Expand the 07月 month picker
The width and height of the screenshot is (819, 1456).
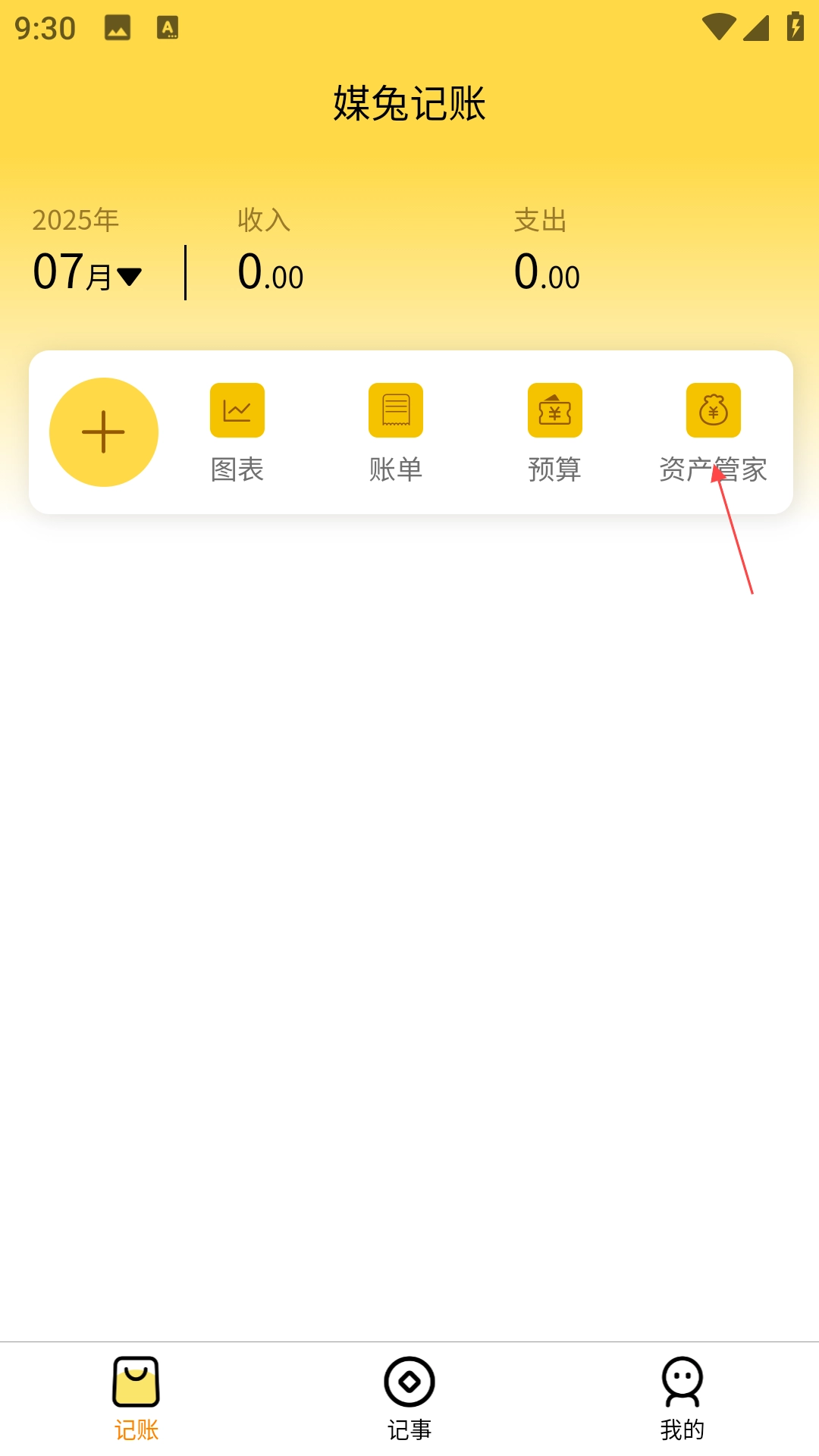[88, 274]
